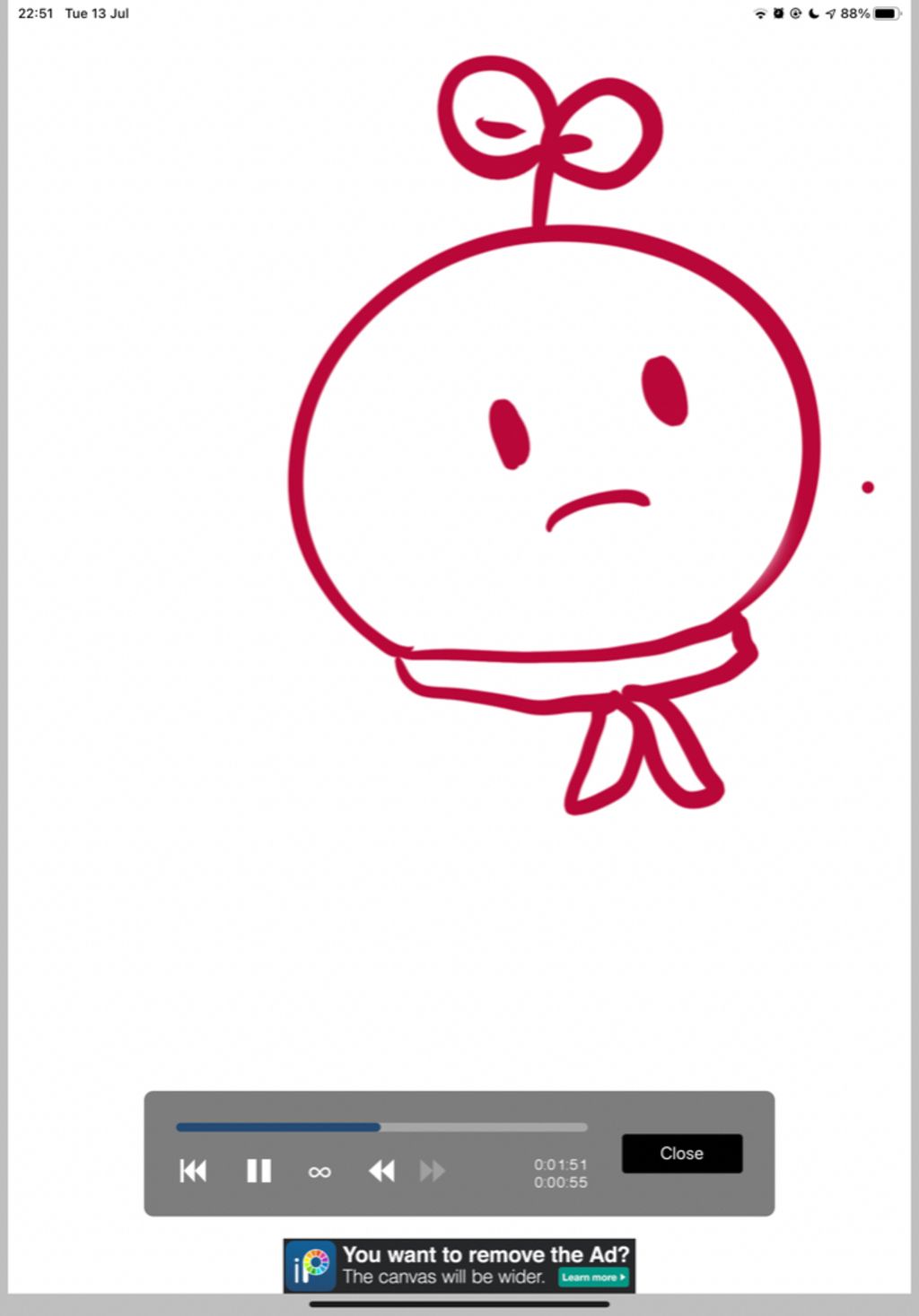This screenshot has width=919, height=1316.
Task: Pause the drawing replay
Action: point(258,1171)
